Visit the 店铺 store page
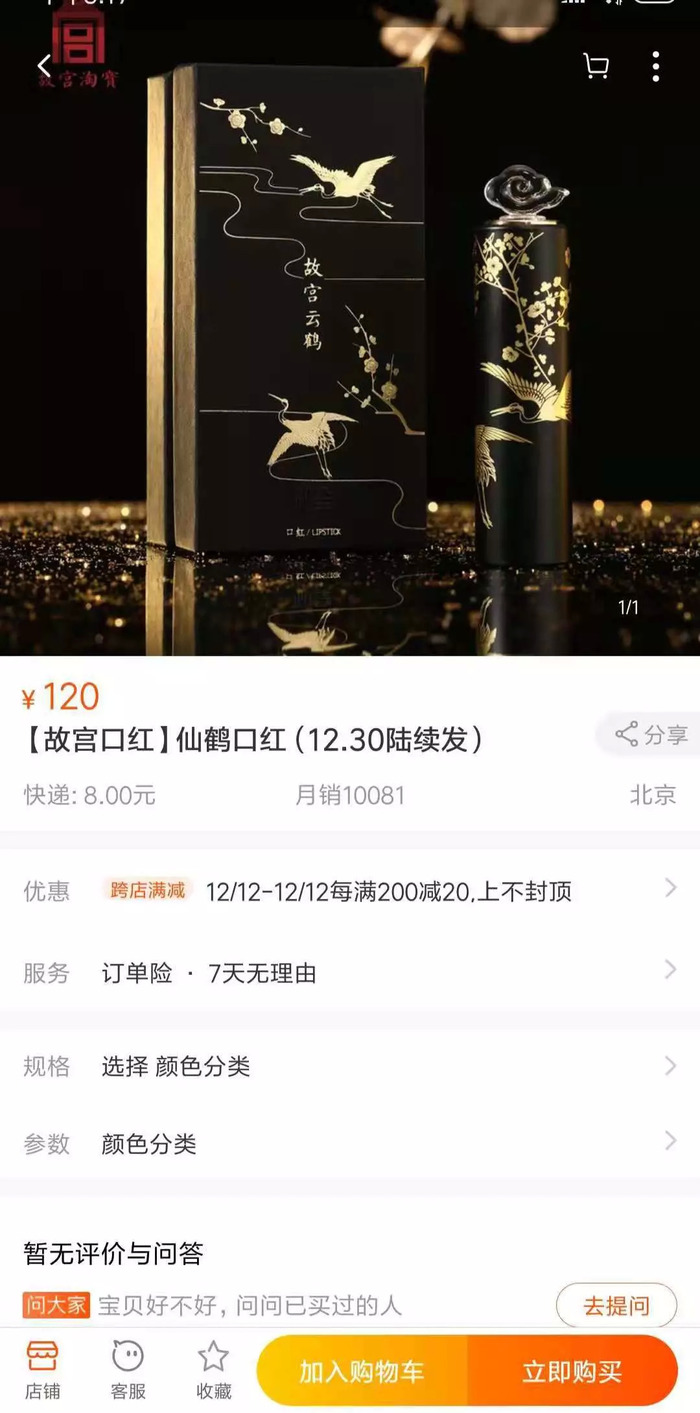 point(42,1369)
